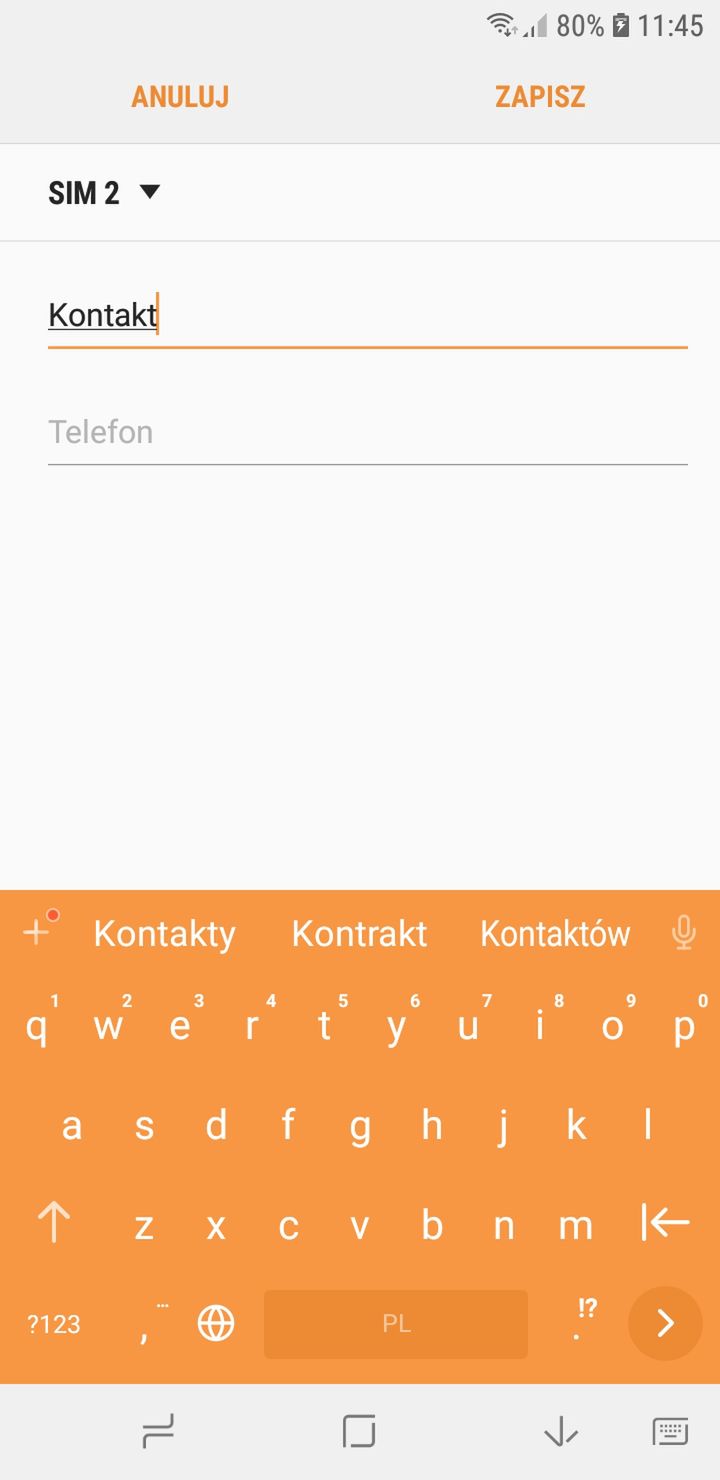
Task: Hide the keyboard with the down arrow
Action: (561, 1432)
